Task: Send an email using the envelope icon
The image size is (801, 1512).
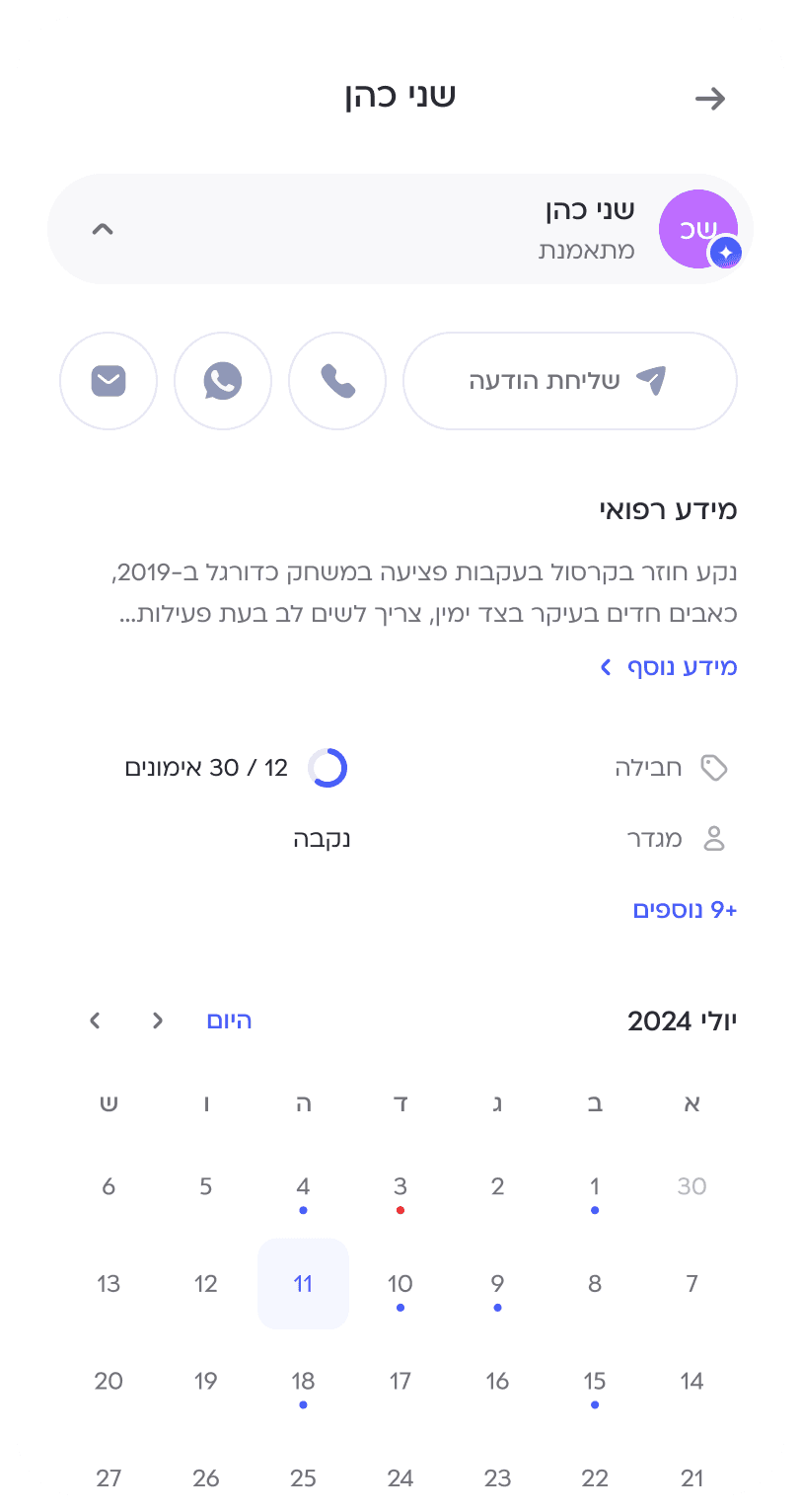Action: [109, 381]
